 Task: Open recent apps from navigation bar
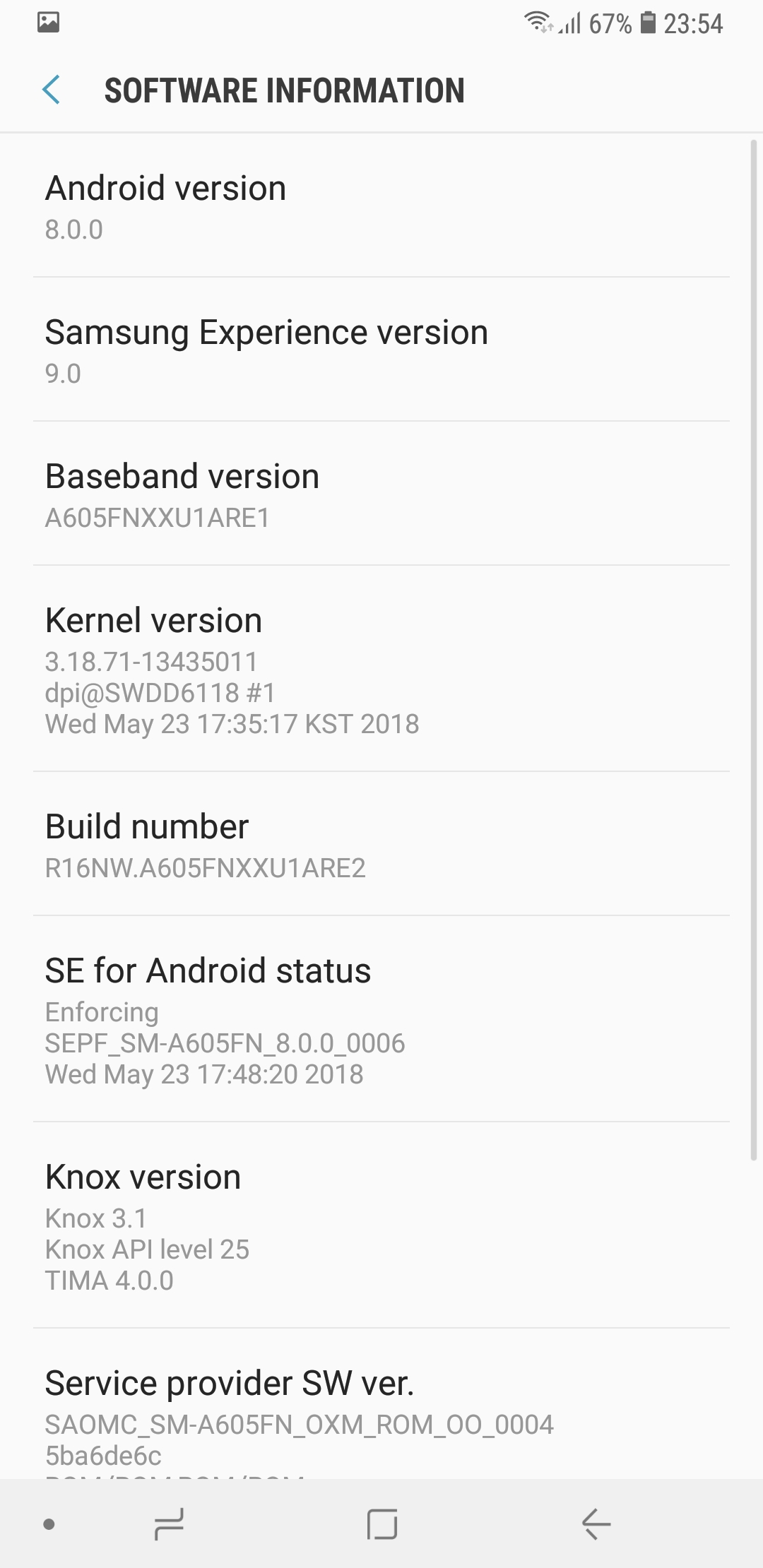169,1524
